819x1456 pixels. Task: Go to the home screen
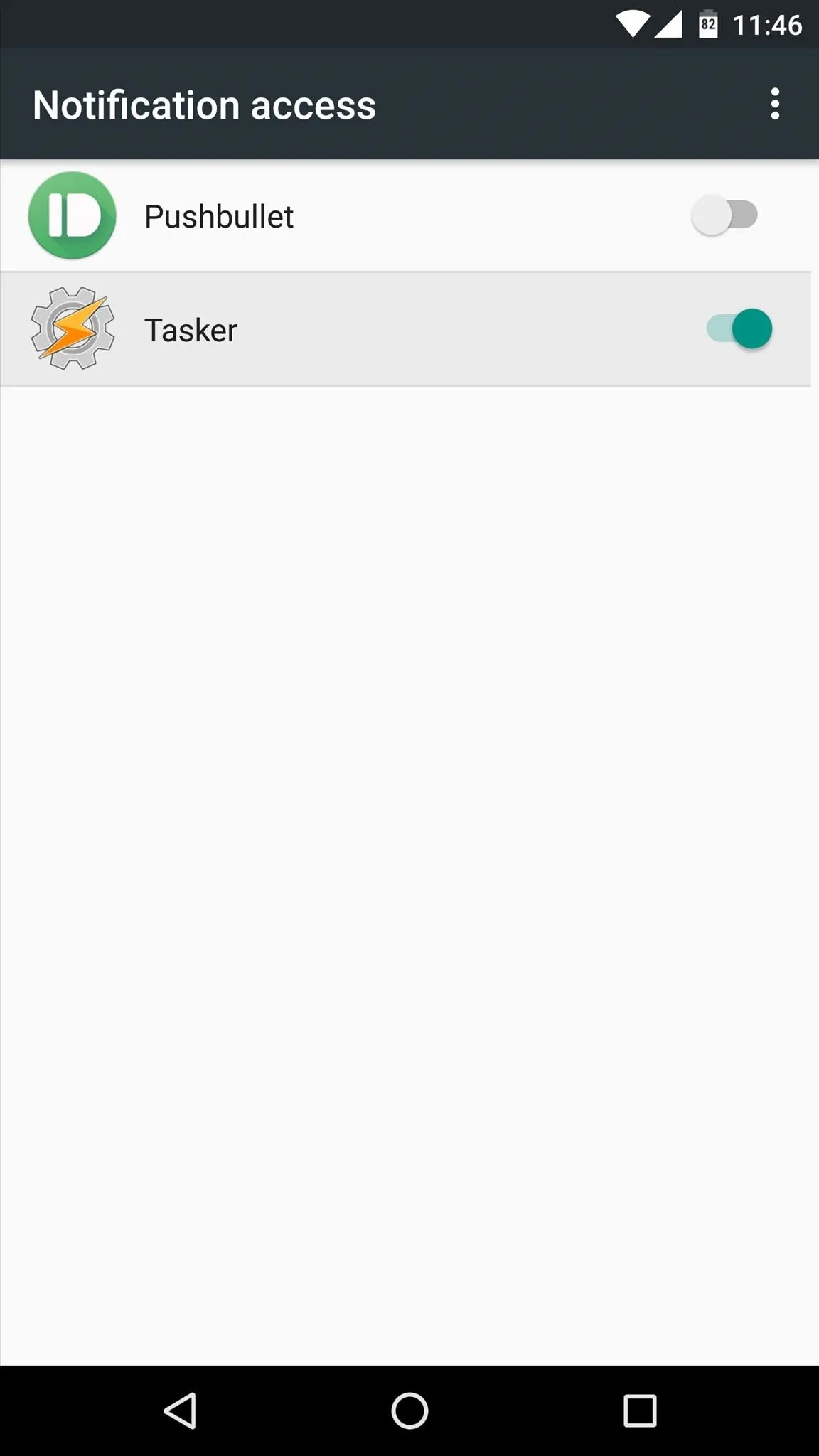click(409, 1410)
